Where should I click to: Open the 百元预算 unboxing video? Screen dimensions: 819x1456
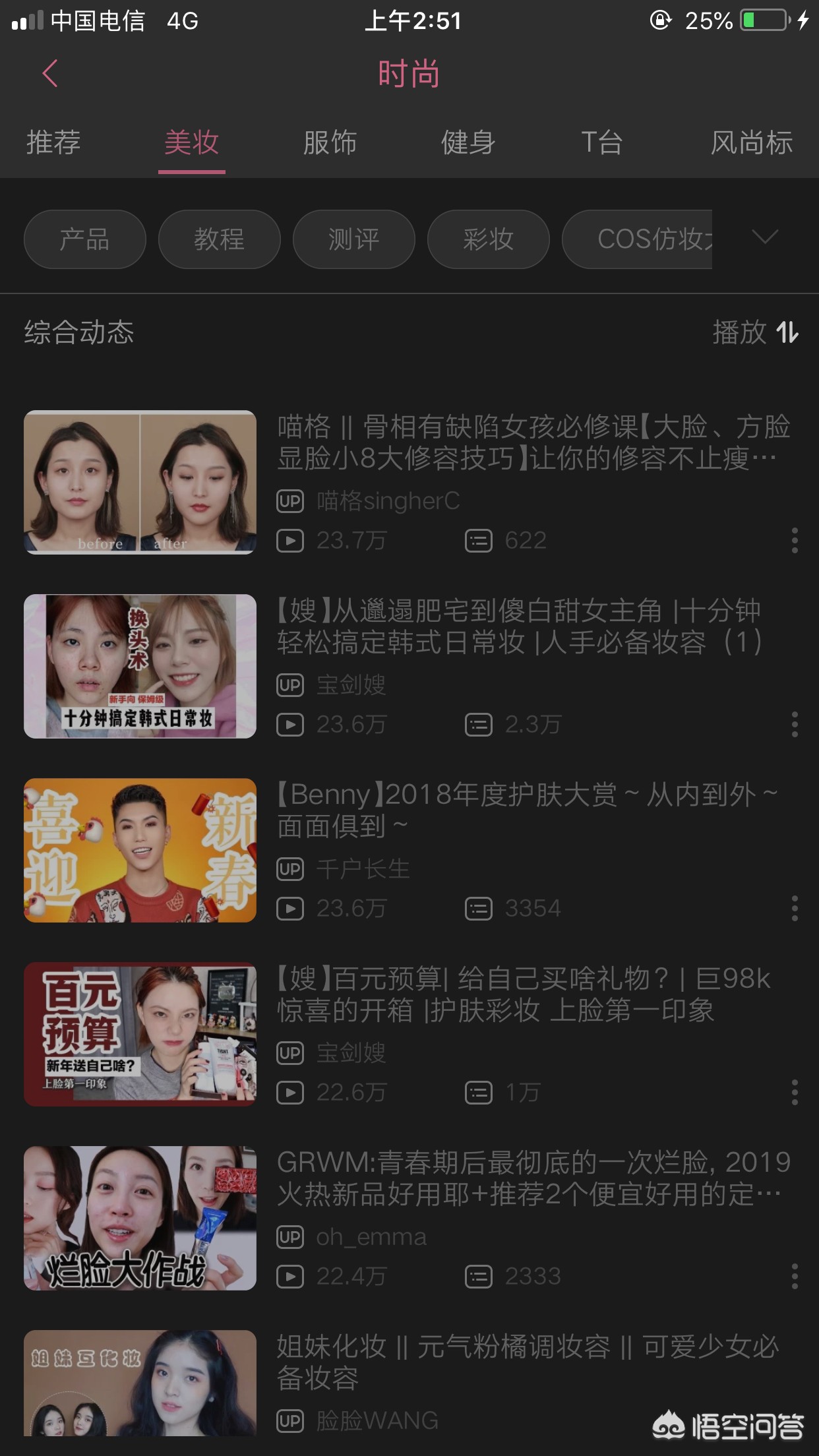point(140,1034)
